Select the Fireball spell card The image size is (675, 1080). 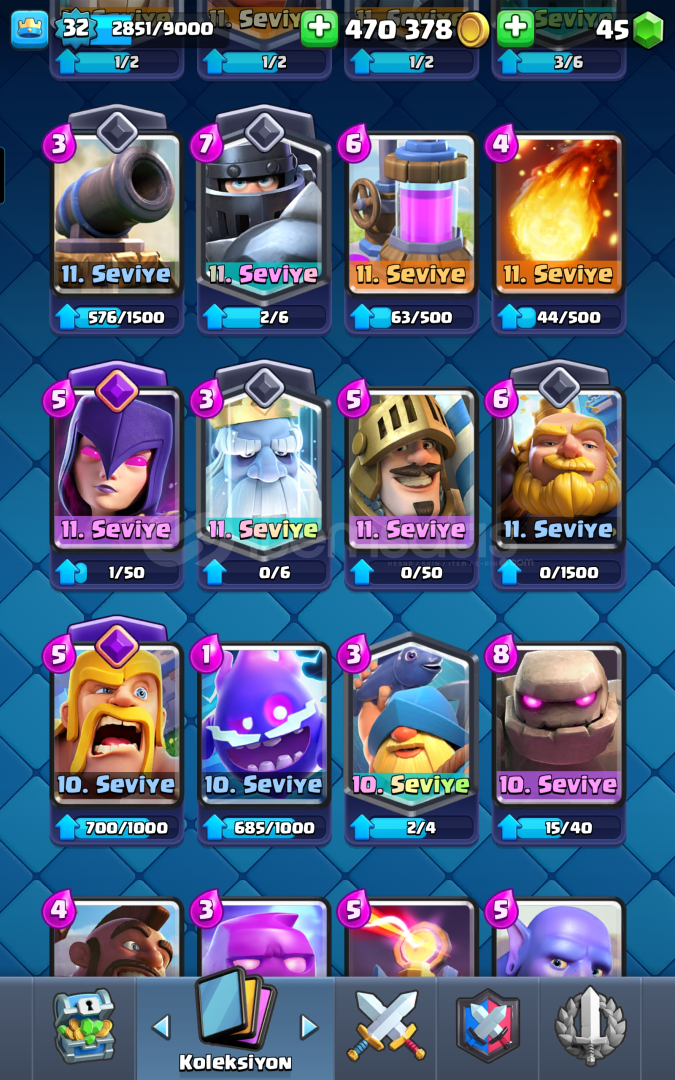558,215
